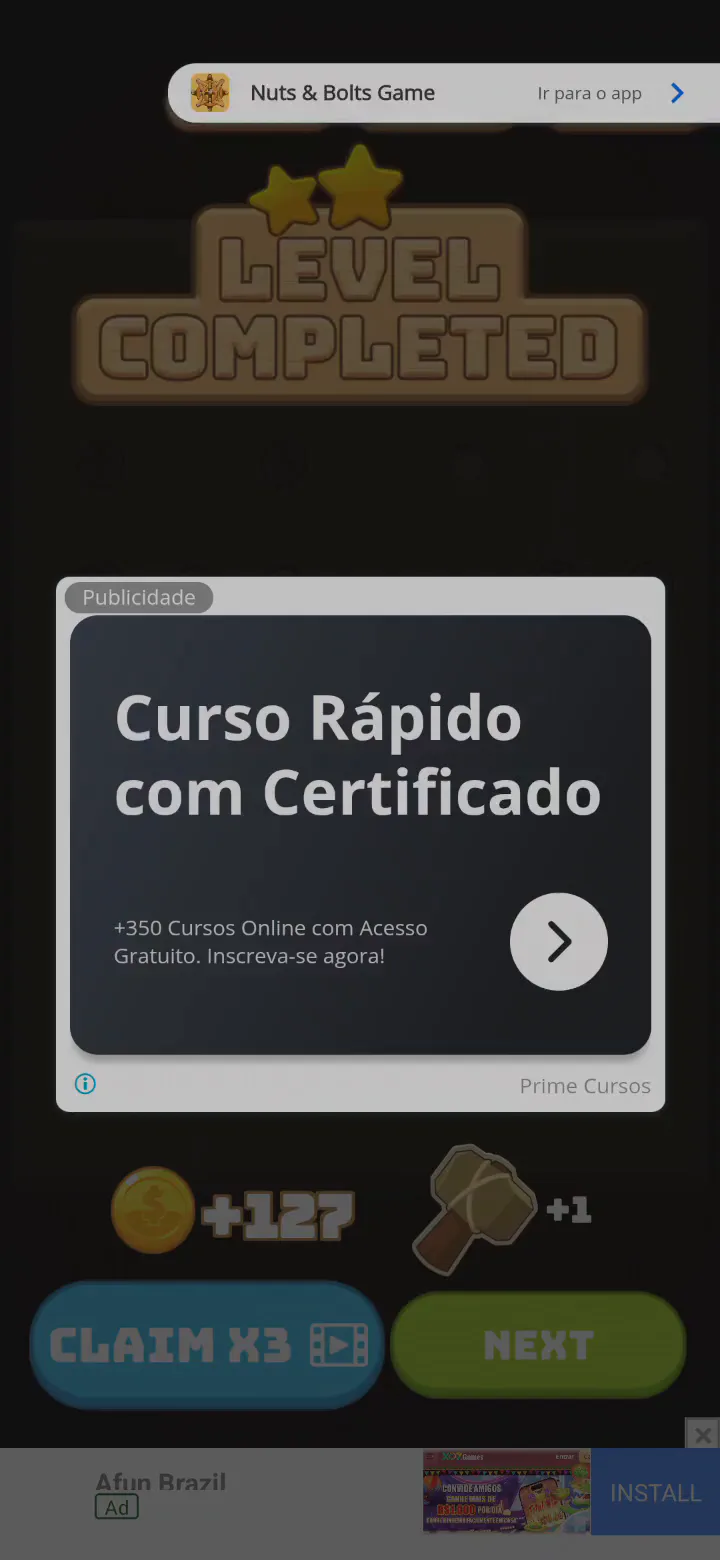The width and height of the screenshot is (720, 1560).
Task: Open the Curso Rápido com Certificado ad card
Action: (x=360, y=835)
